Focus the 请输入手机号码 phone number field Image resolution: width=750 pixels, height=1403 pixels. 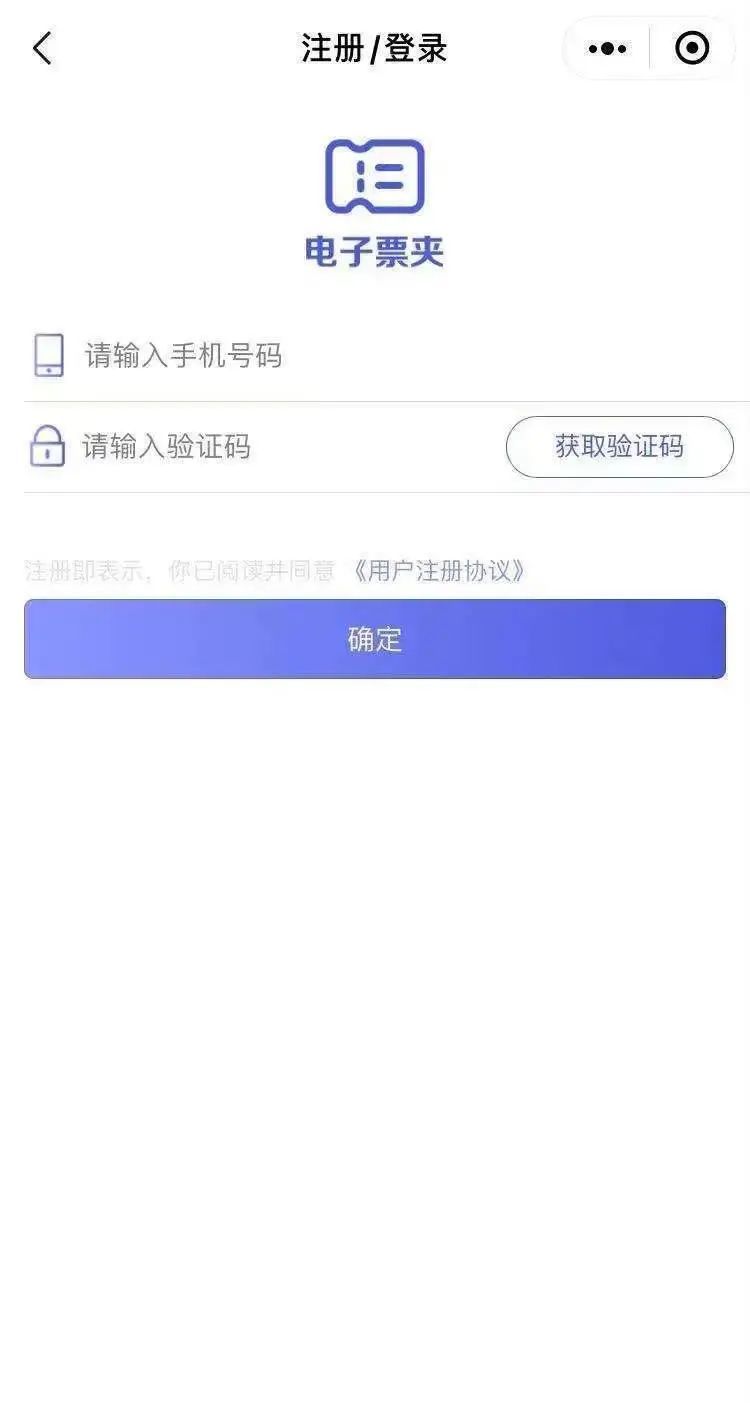[x=300, y=356]
